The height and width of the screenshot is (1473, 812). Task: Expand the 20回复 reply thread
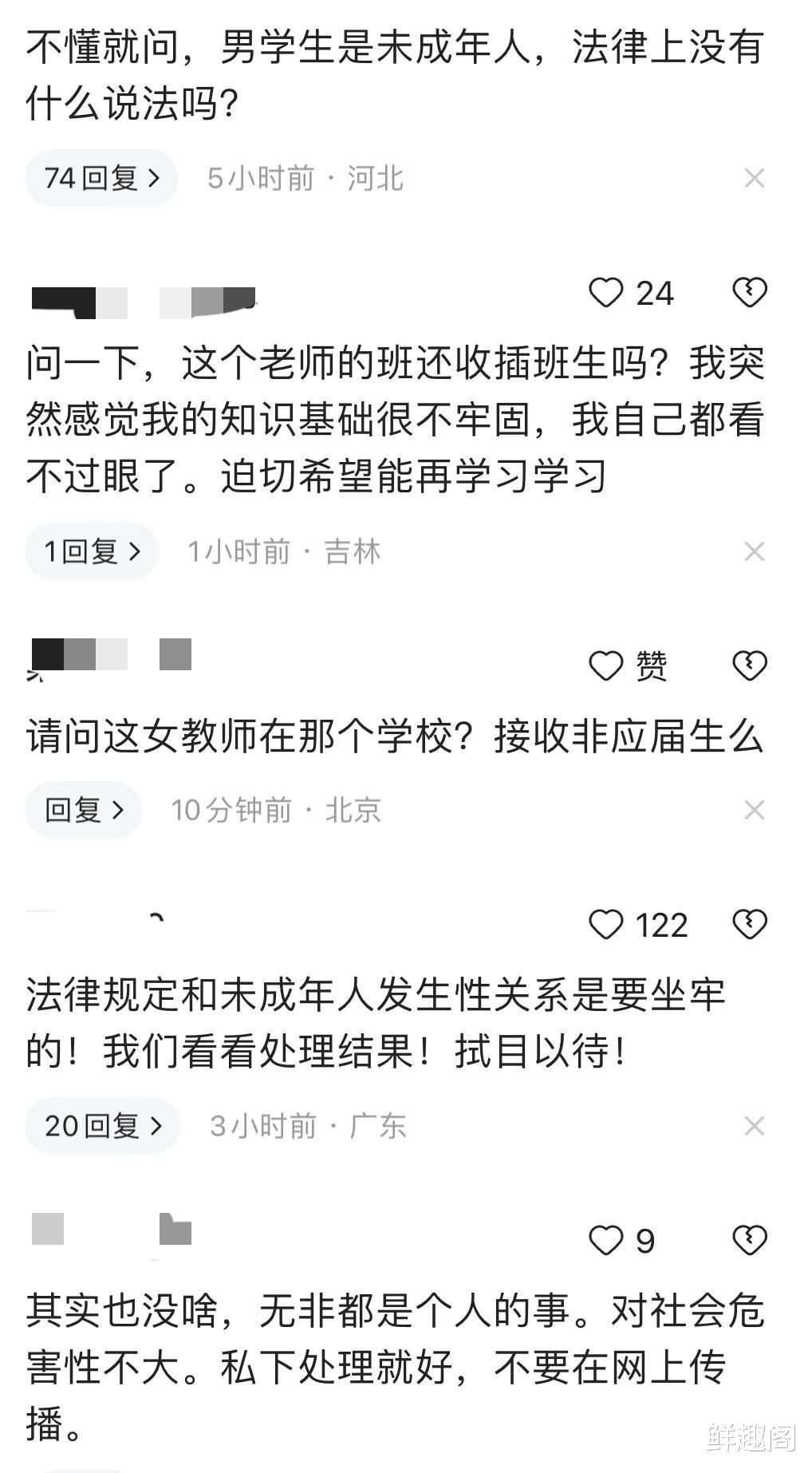101,1126
